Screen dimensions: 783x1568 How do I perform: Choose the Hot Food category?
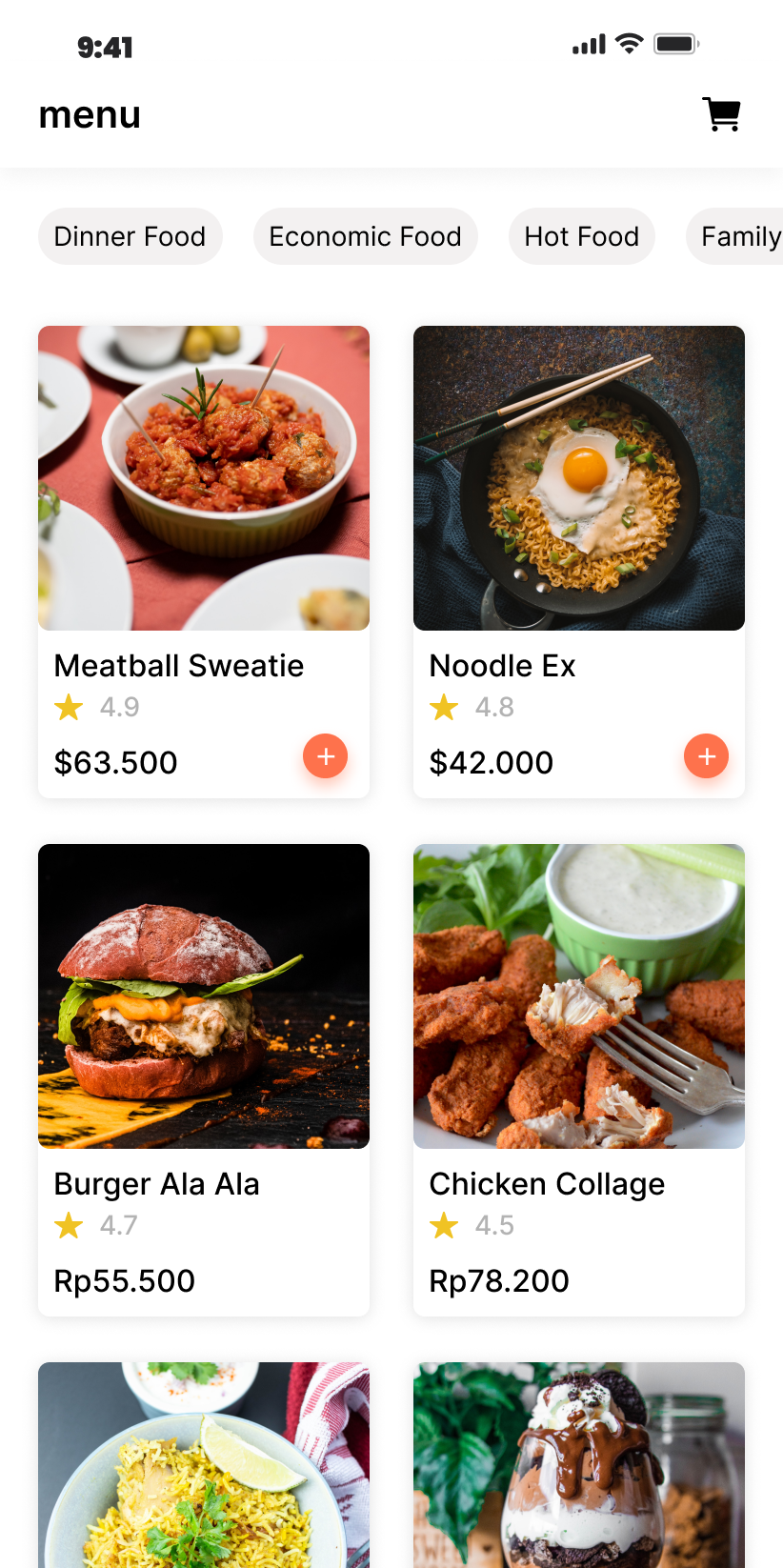pos(581,236)
